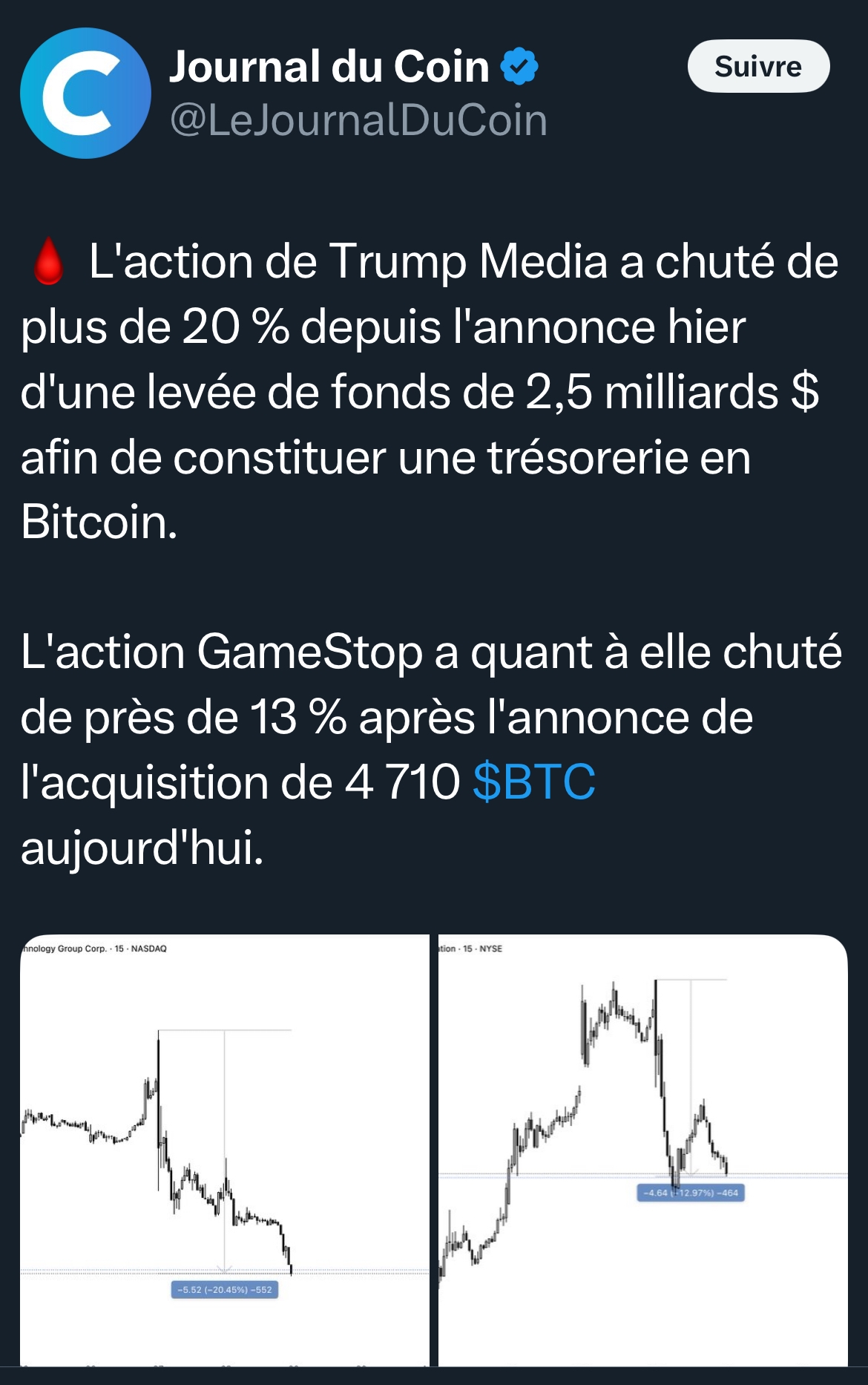Tap the Suivre button
Viewport: 868px width, 1385px height.
(757, 66)
